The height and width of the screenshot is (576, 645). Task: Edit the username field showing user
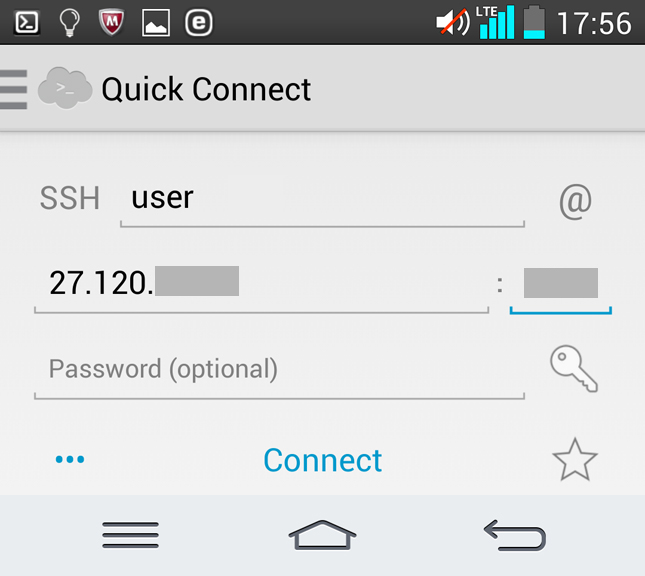[320, 198]
